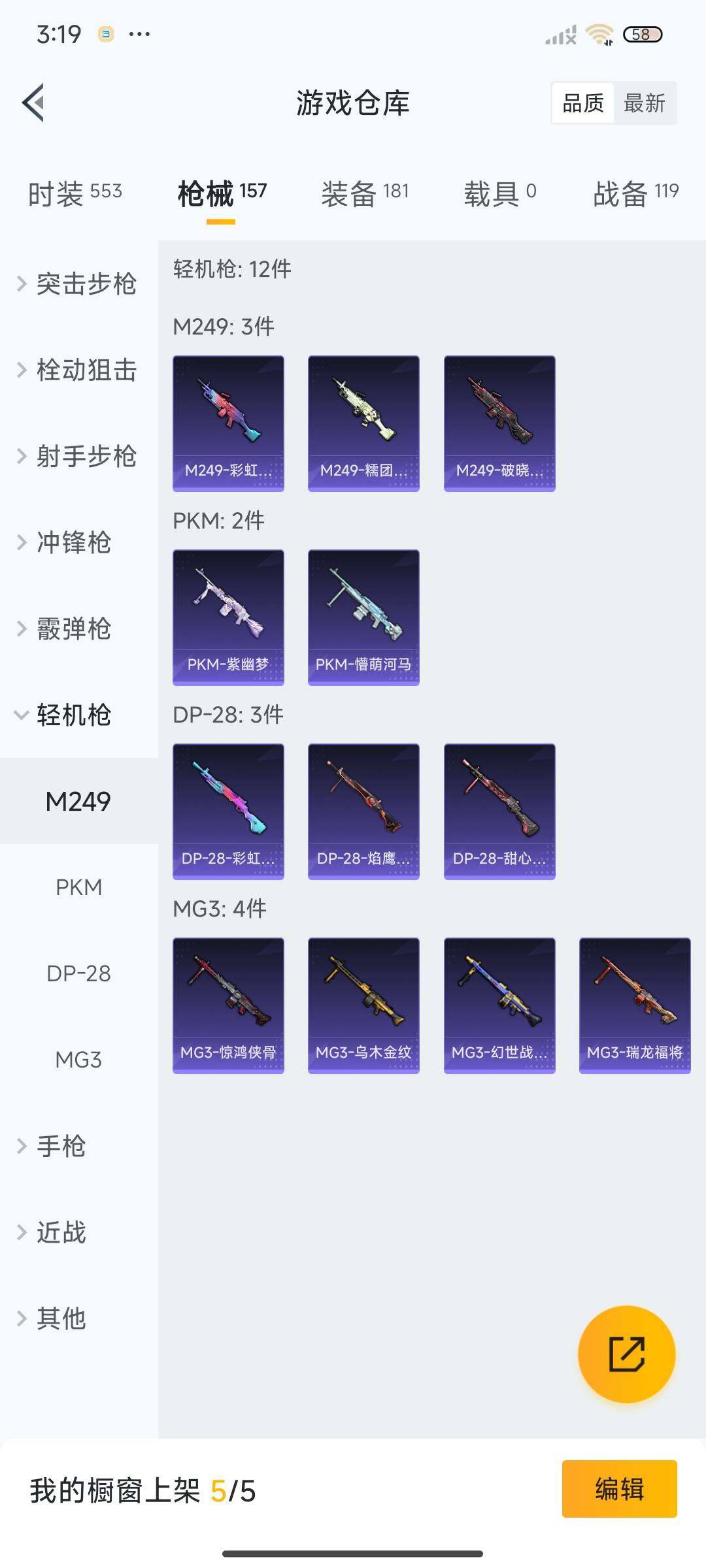Expand the 突击步枪 category
706x1568 pixels.
78,284
